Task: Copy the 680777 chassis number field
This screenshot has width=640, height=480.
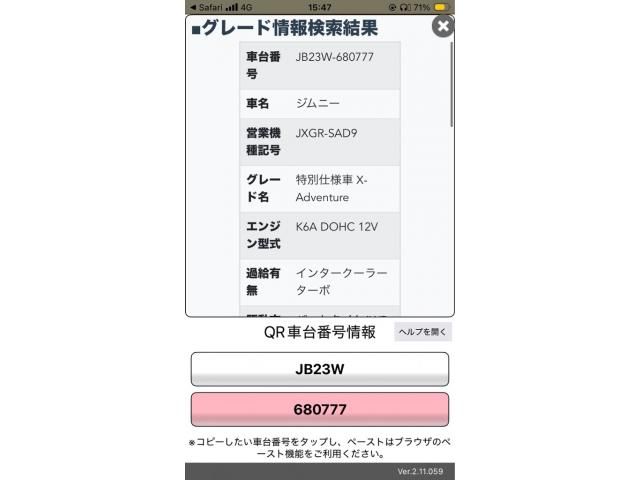Action: 320,410
